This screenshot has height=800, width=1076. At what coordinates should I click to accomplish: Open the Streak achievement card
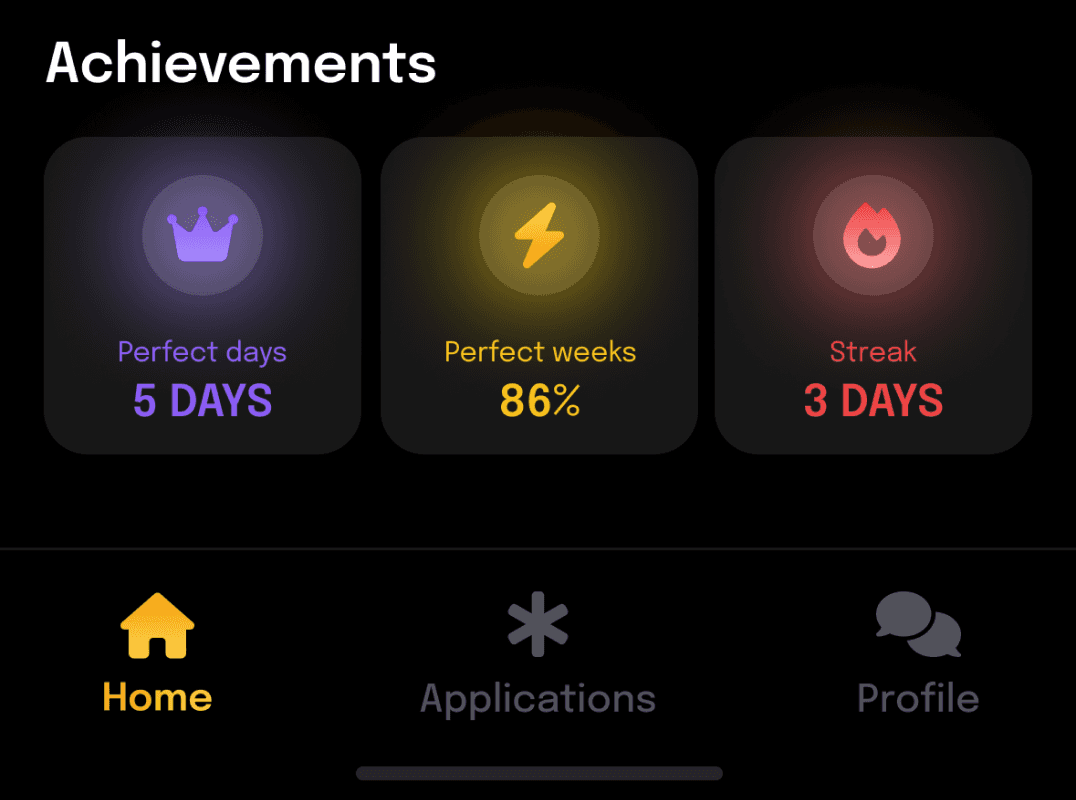click(x=873, y=295)
